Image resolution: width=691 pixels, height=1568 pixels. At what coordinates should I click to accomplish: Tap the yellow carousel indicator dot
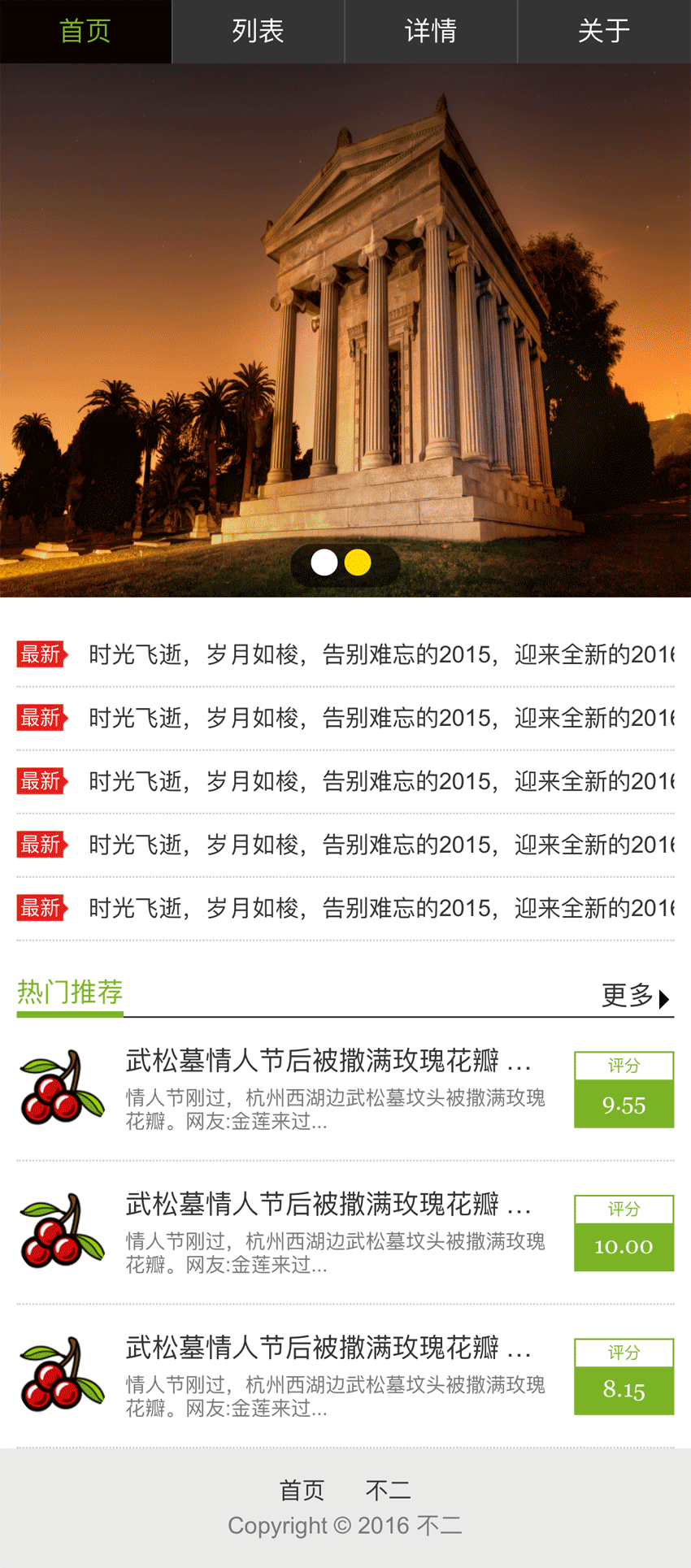pos(358,562)
